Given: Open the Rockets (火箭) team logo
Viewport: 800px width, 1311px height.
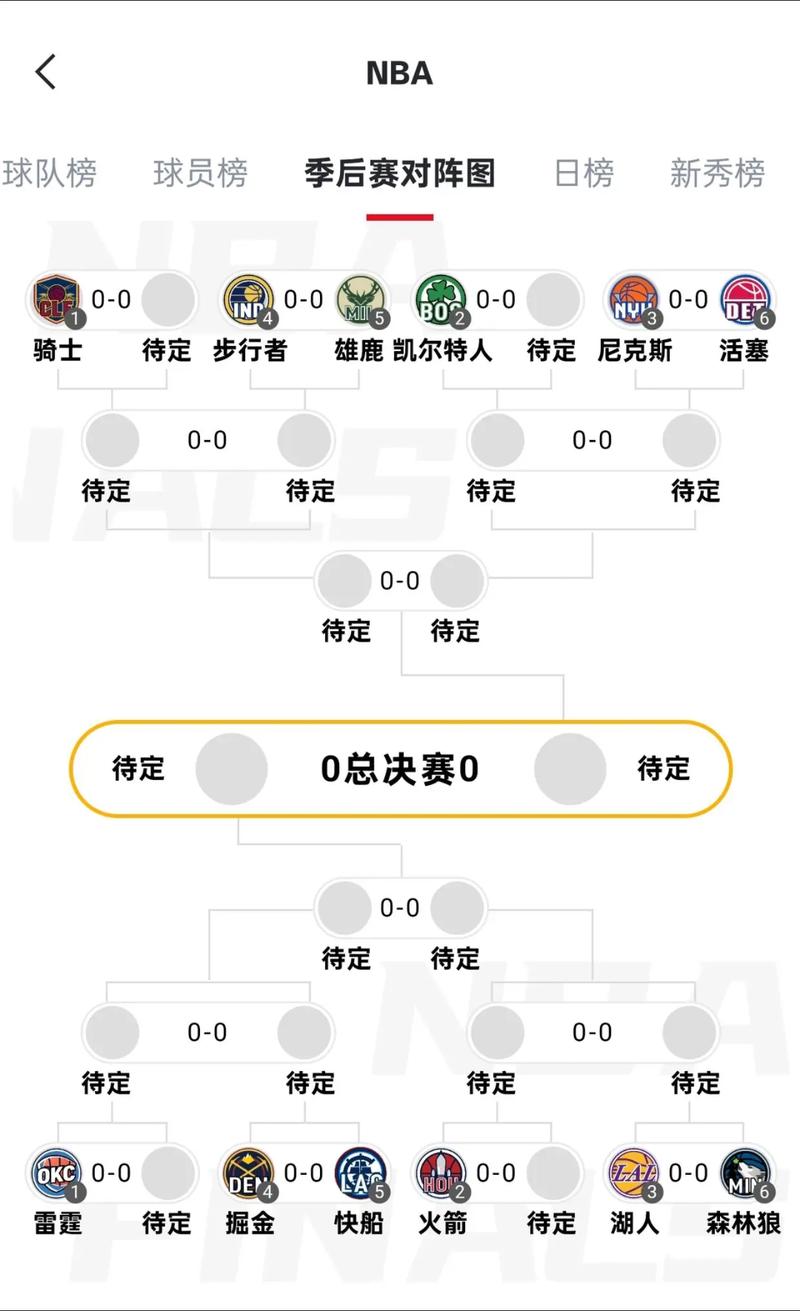Looking at the screenshot, I should (x=442, y=1173).
